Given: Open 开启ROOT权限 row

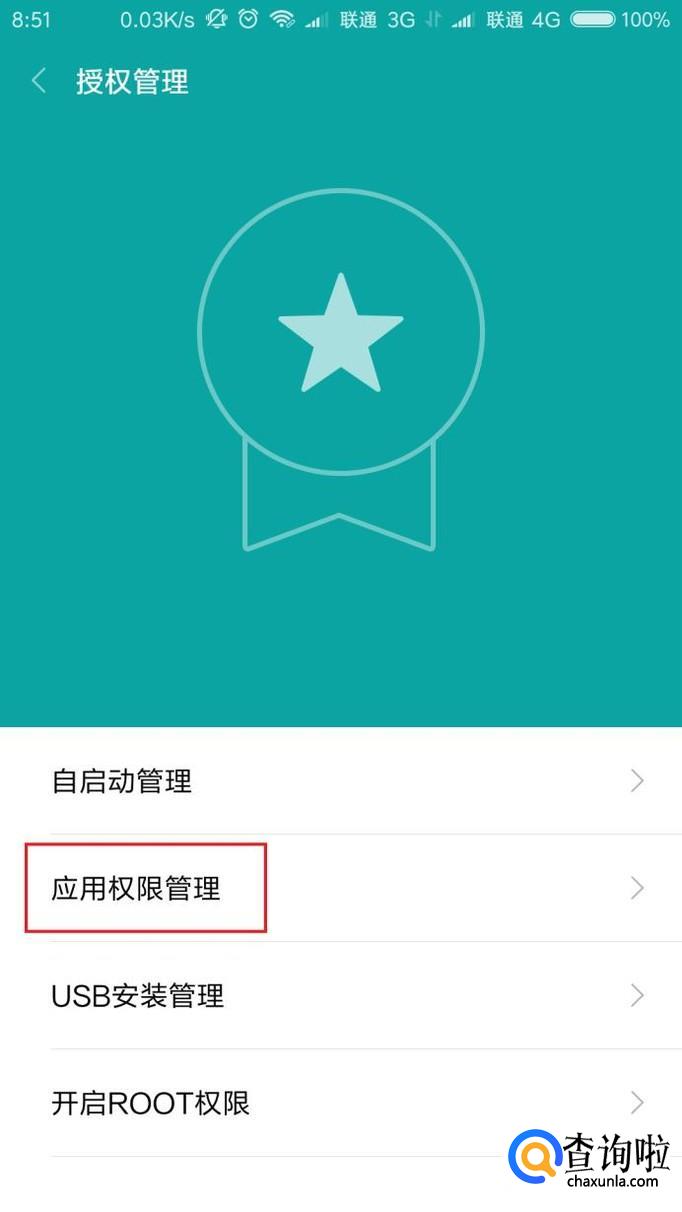Looking at the screenshot, I should pos(341,1103).
